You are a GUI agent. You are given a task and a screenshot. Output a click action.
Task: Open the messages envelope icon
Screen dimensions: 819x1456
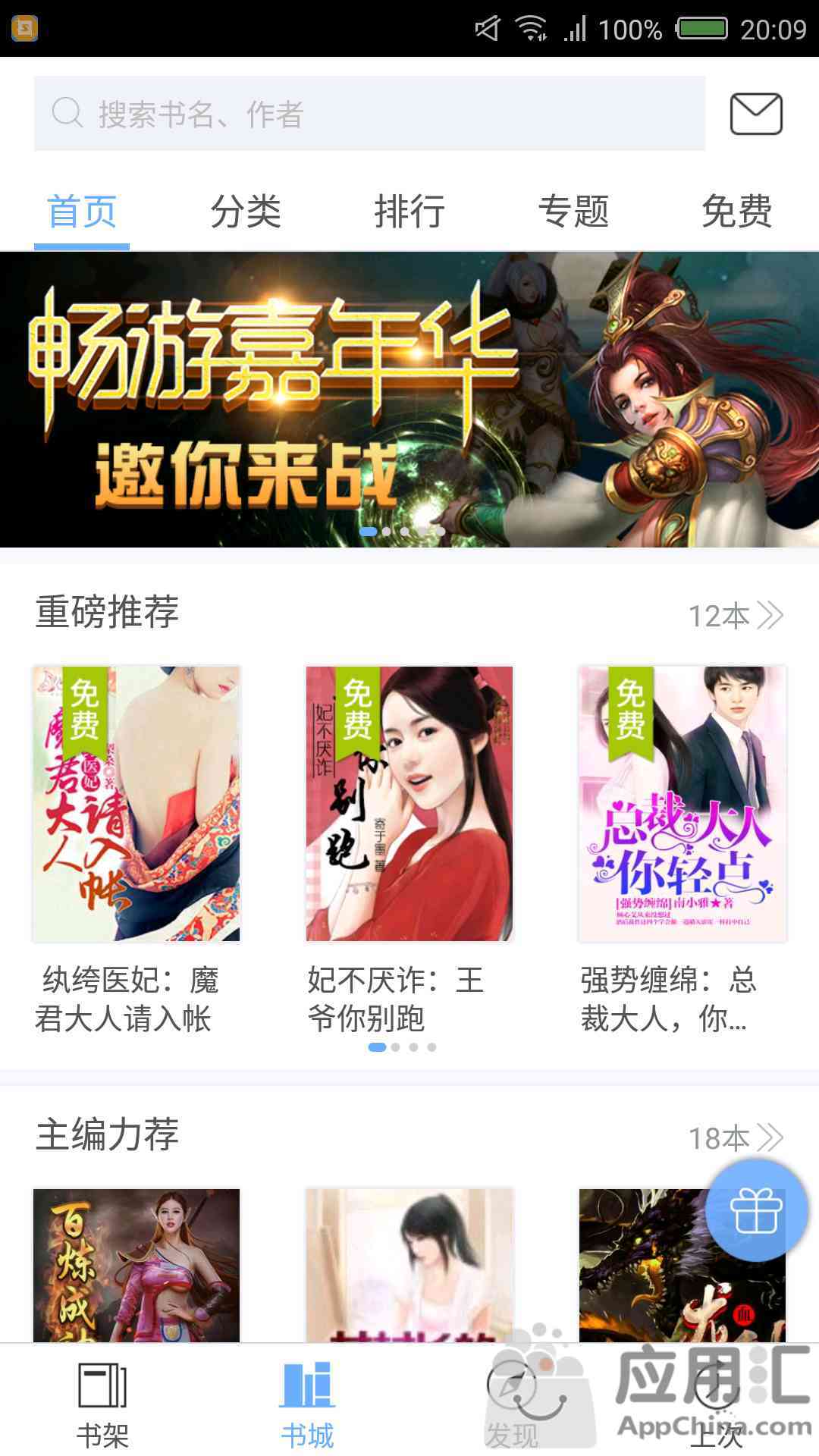(755, 114)
